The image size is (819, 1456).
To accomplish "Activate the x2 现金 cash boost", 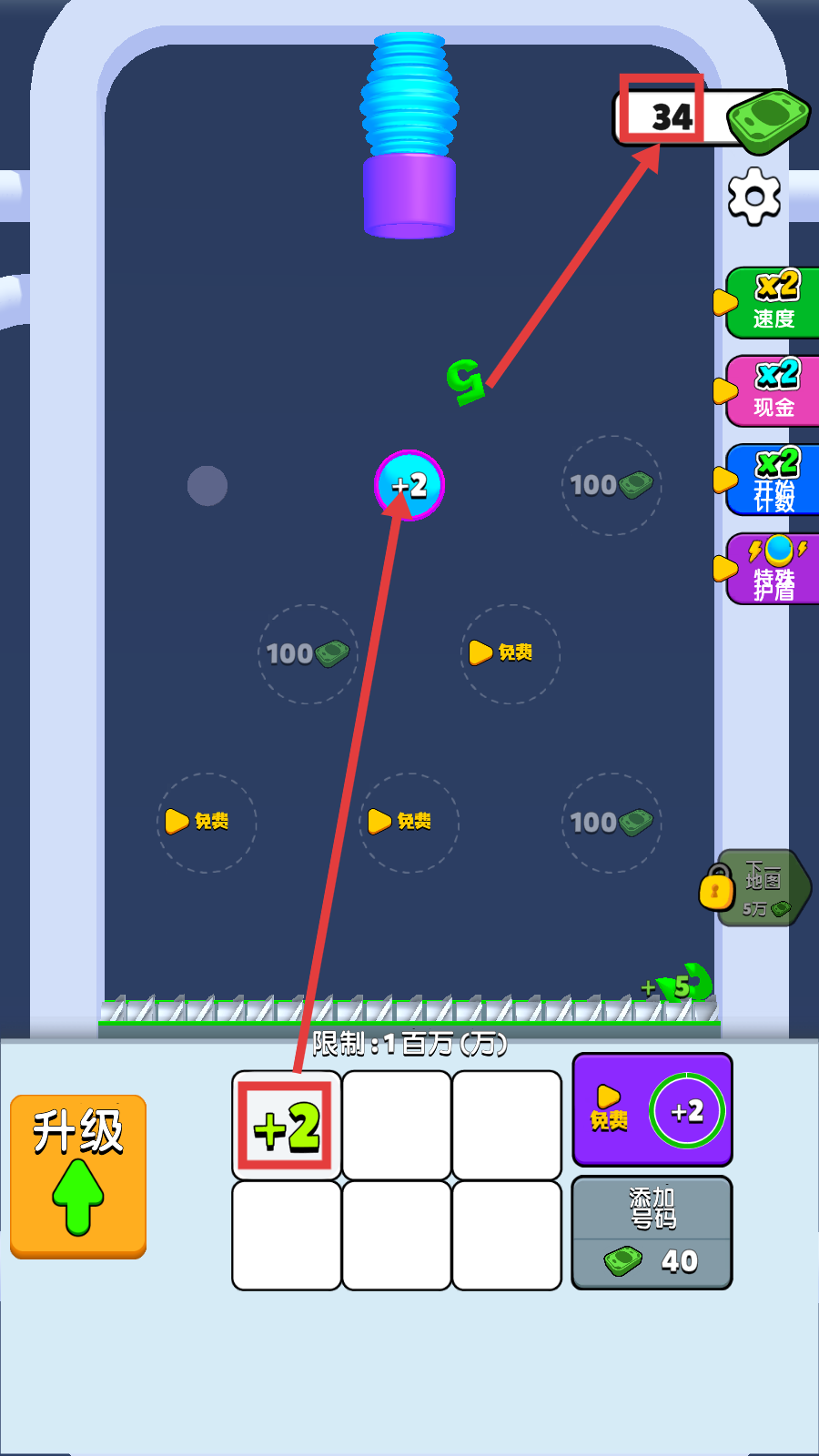I will (x=773, y=391).
